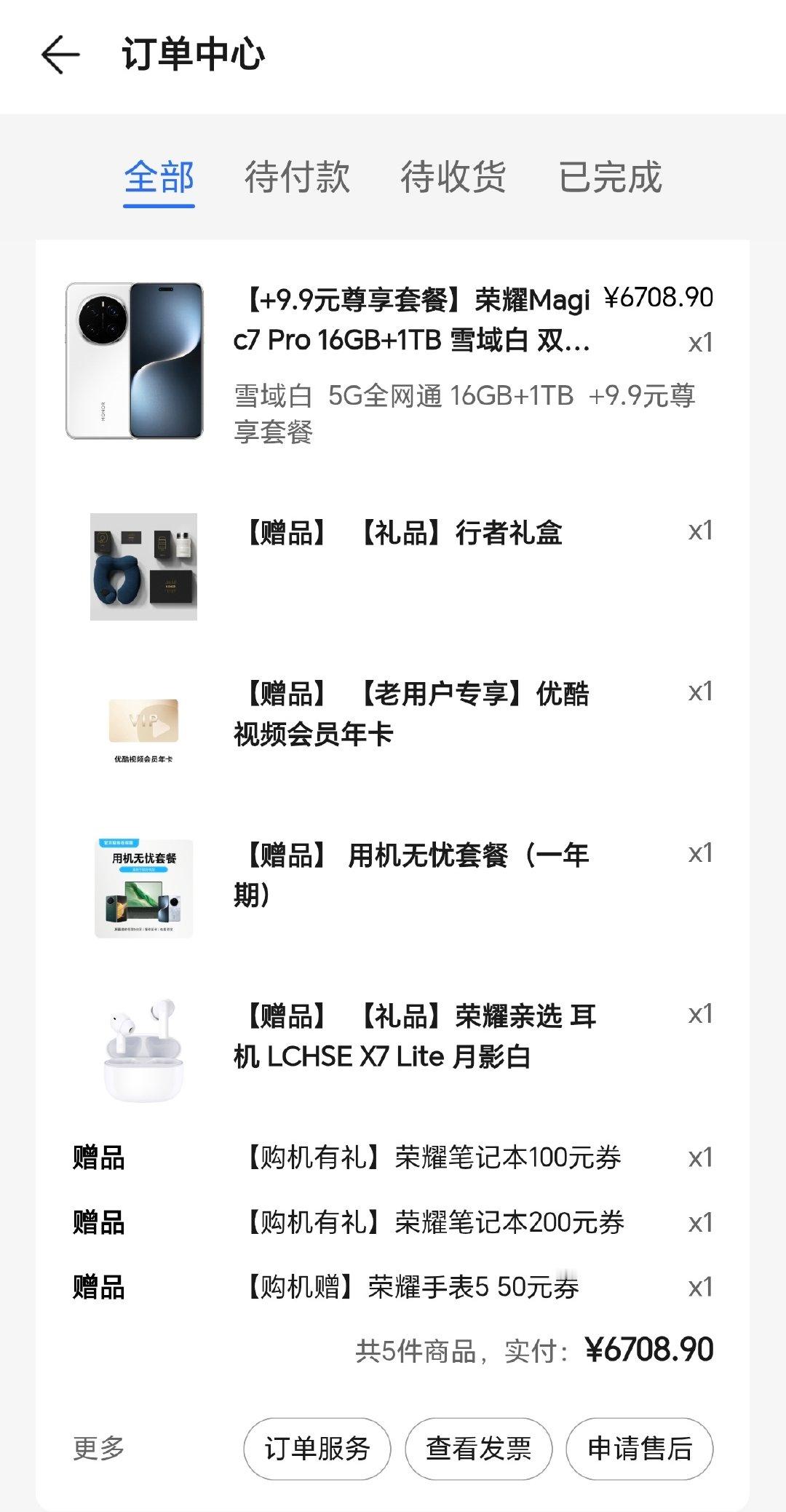View the invoice via 查看发票
Viewport: 786px width, 1512px height.
(x=479, y=1449)
